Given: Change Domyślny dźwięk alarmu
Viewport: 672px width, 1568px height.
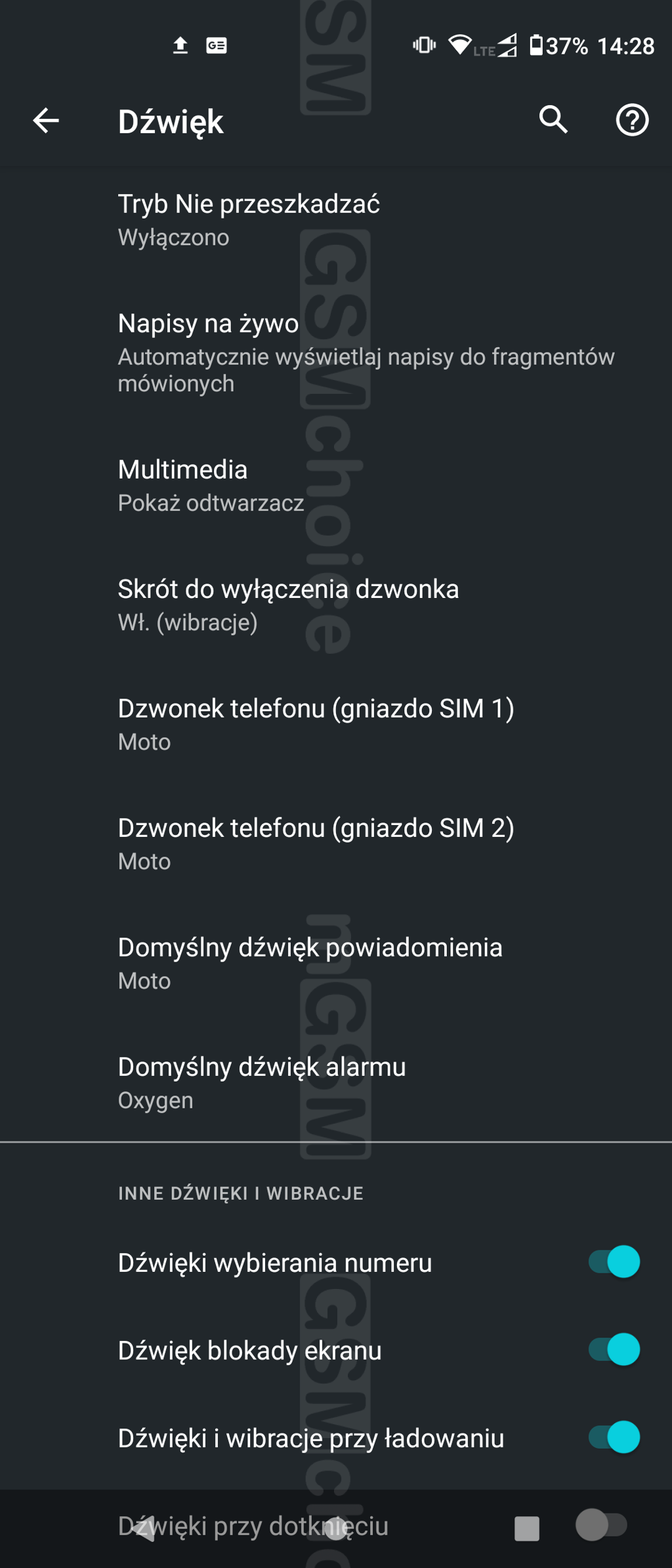Looking at the screenshot, I should pos(261,1082).
